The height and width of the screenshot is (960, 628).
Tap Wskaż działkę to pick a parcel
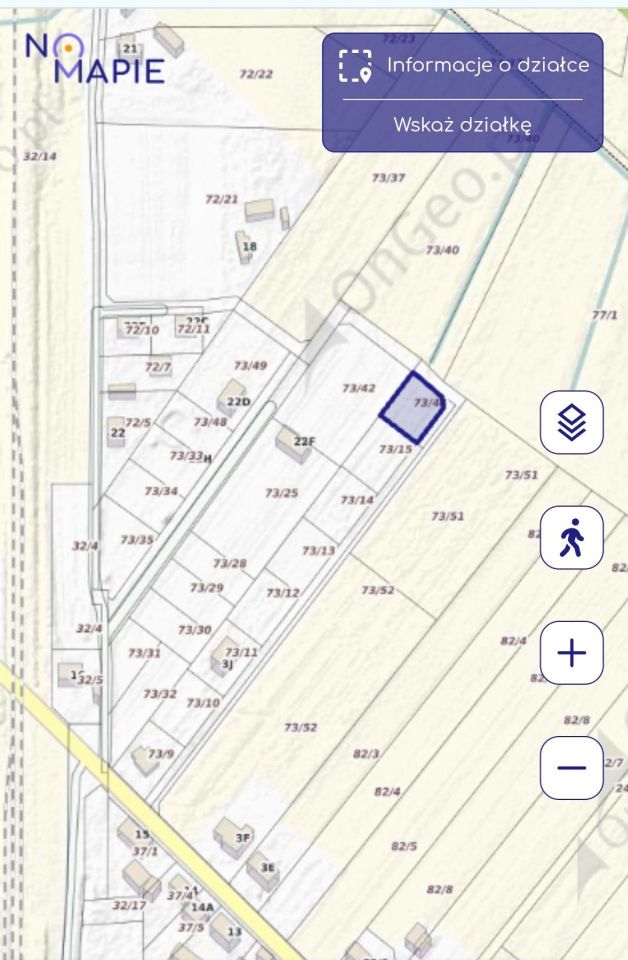(x=462, y=125)
